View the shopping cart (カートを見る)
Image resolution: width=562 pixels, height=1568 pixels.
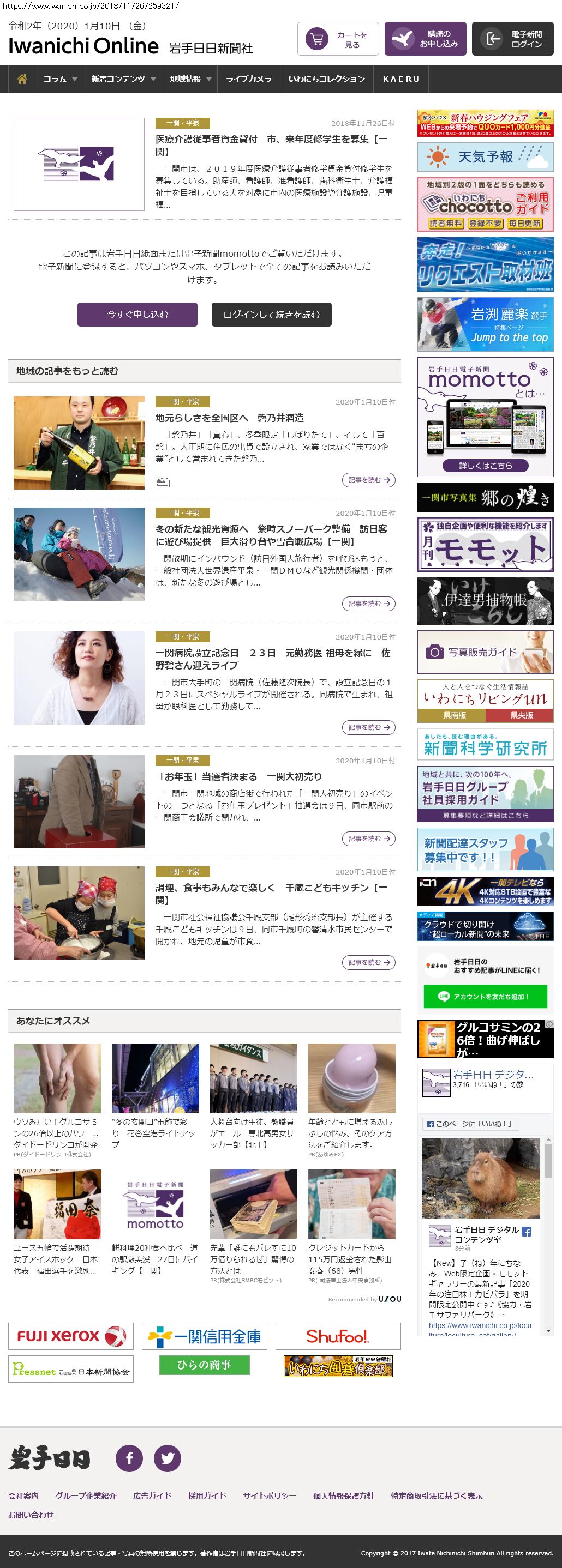[338, 40]
